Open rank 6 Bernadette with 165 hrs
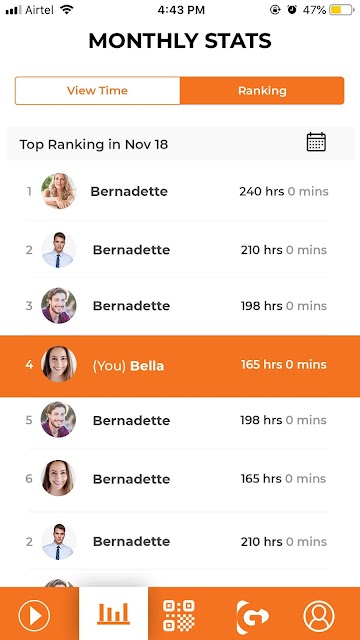This screenshot has width=360, height=640. [x=180, y=478]
